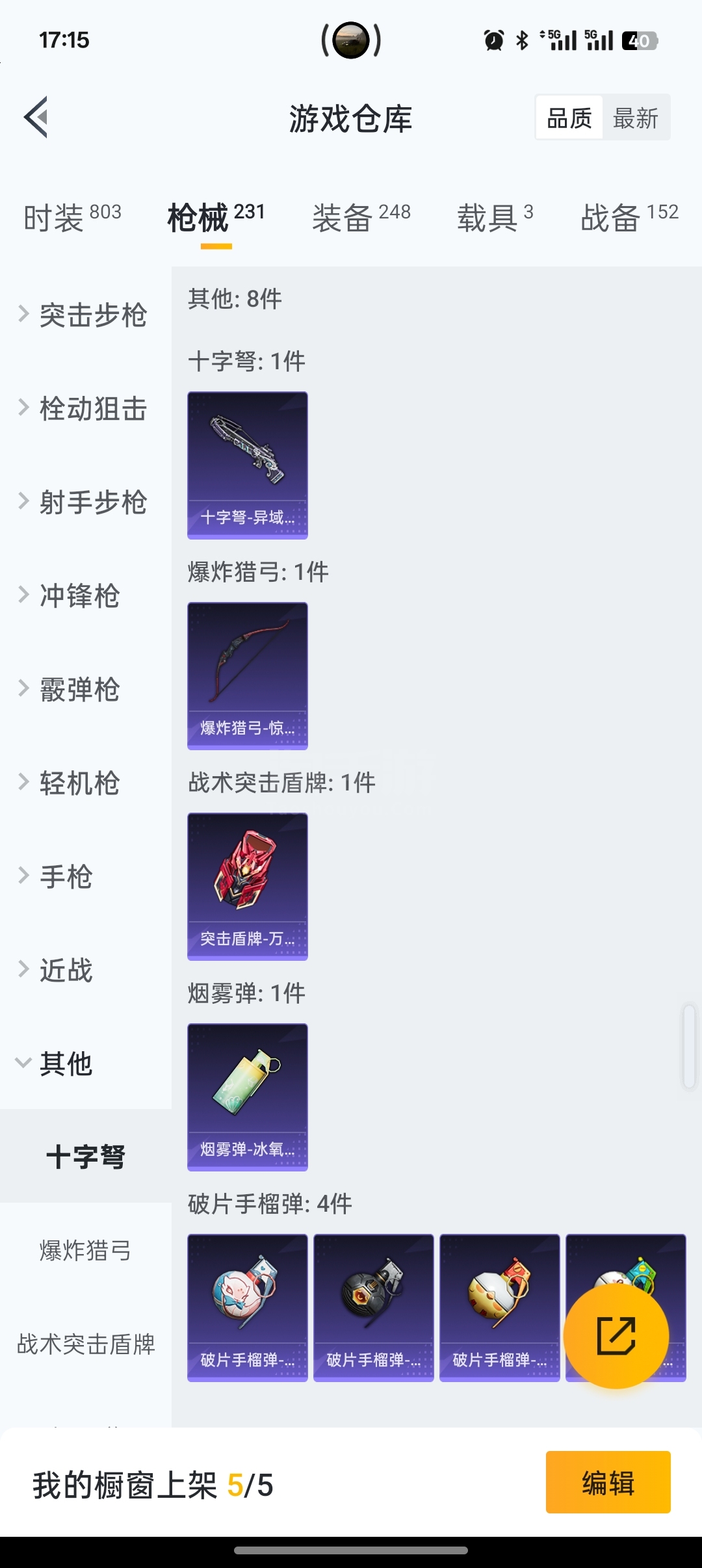Go back from 游戏仓库 page
Image resolution: width=702 pixels, height=1568 pixels.
click(36, 118)
